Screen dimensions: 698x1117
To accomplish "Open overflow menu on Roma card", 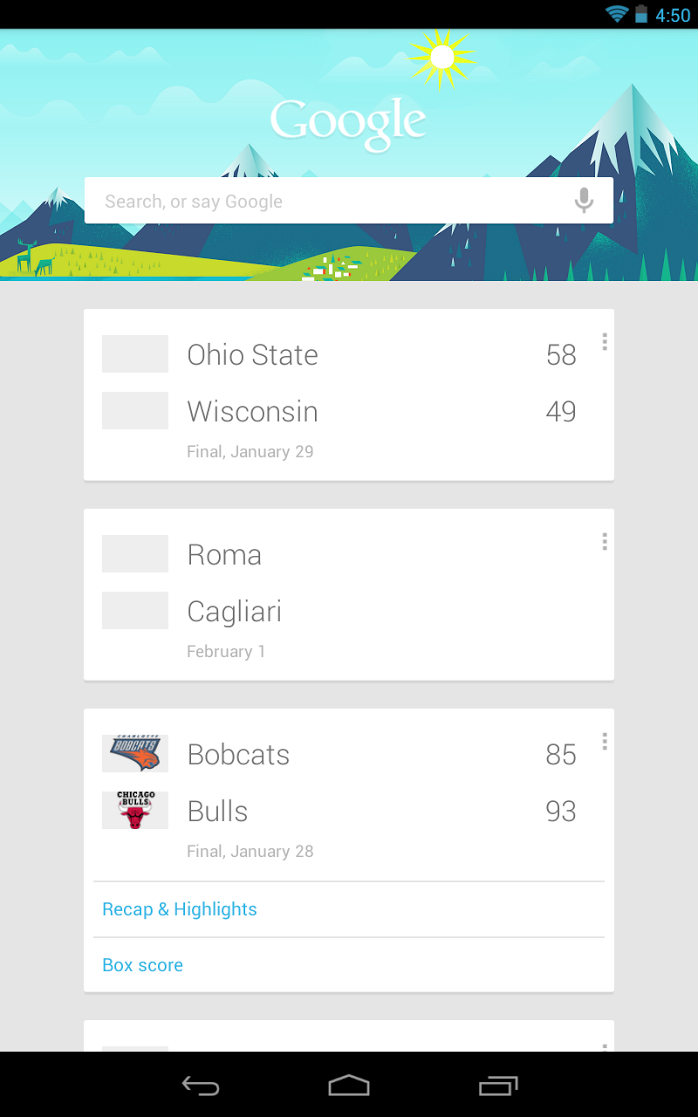I will pos(604,542).
